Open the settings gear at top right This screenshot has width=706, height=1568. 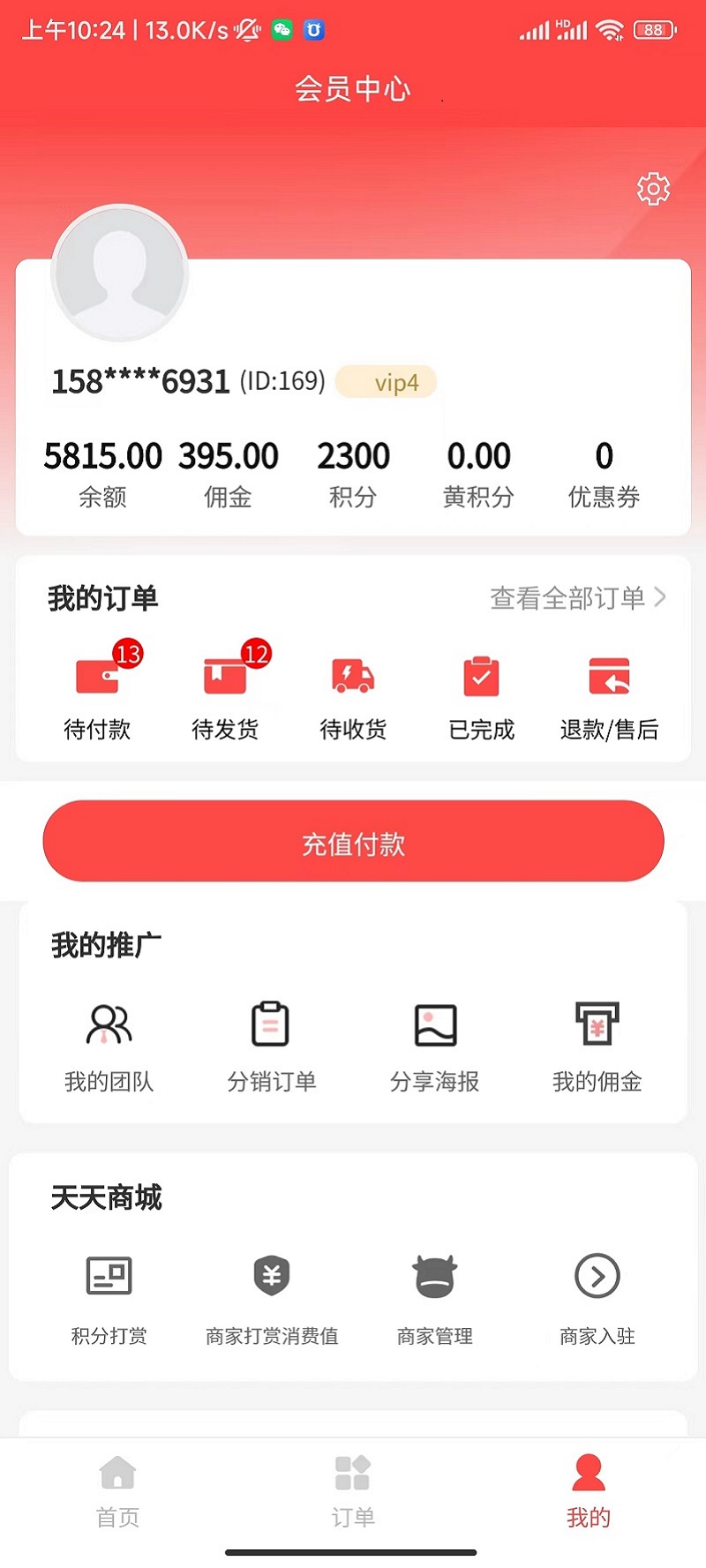(x=653, y=189)
